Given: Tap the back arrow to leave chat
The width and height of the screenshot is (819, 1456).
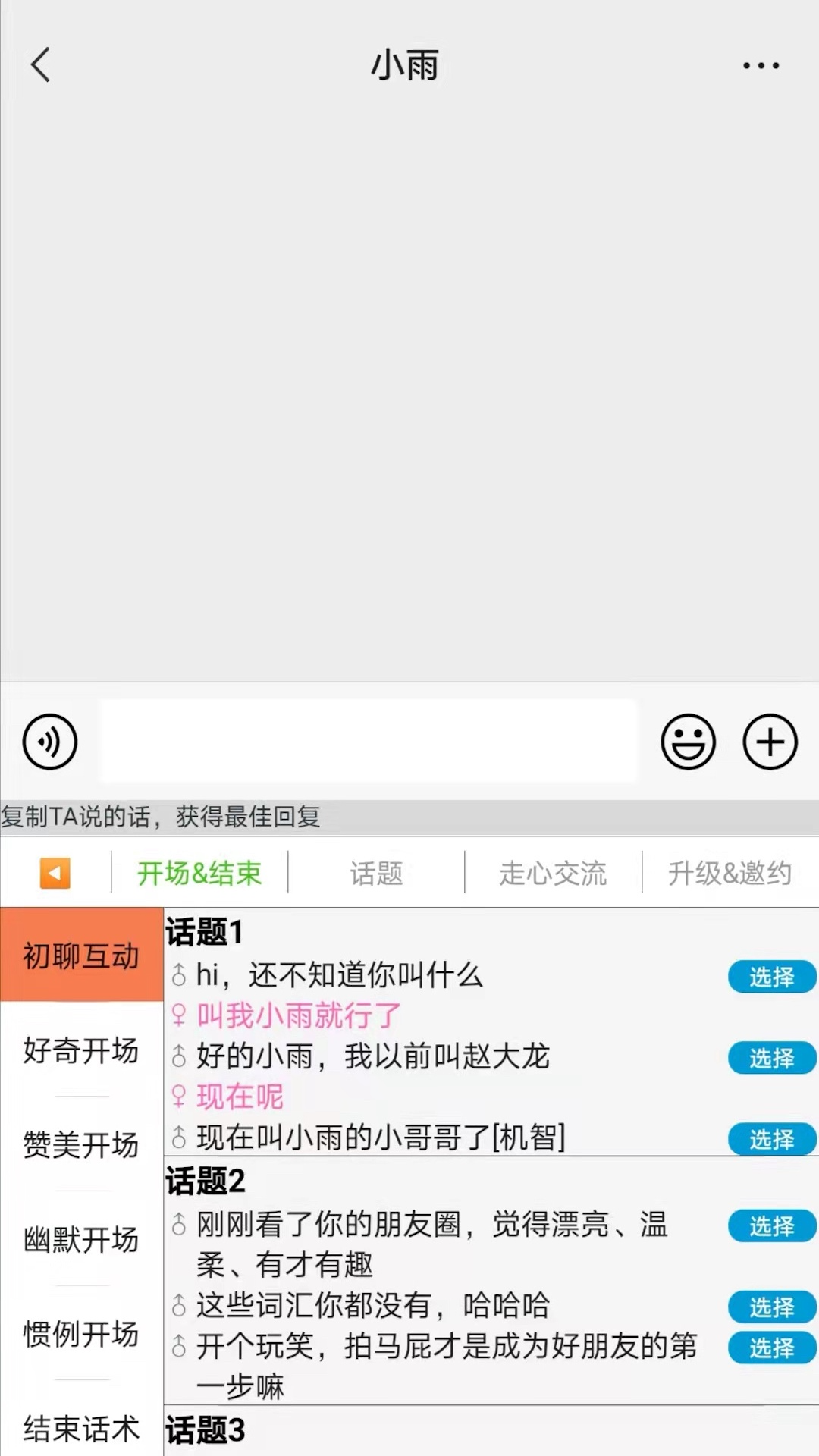Looking at the screenshot, I should [x=40, y=65].
